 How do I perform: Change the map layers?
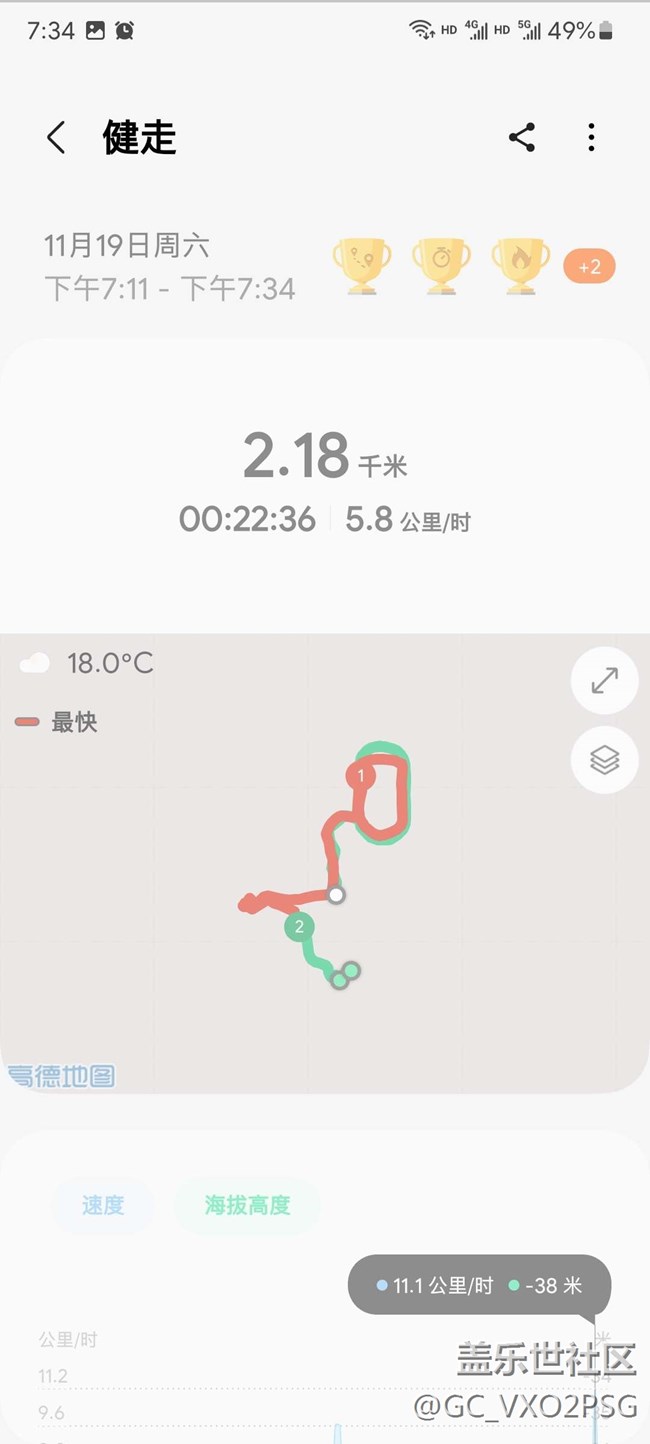pos(604,760)
